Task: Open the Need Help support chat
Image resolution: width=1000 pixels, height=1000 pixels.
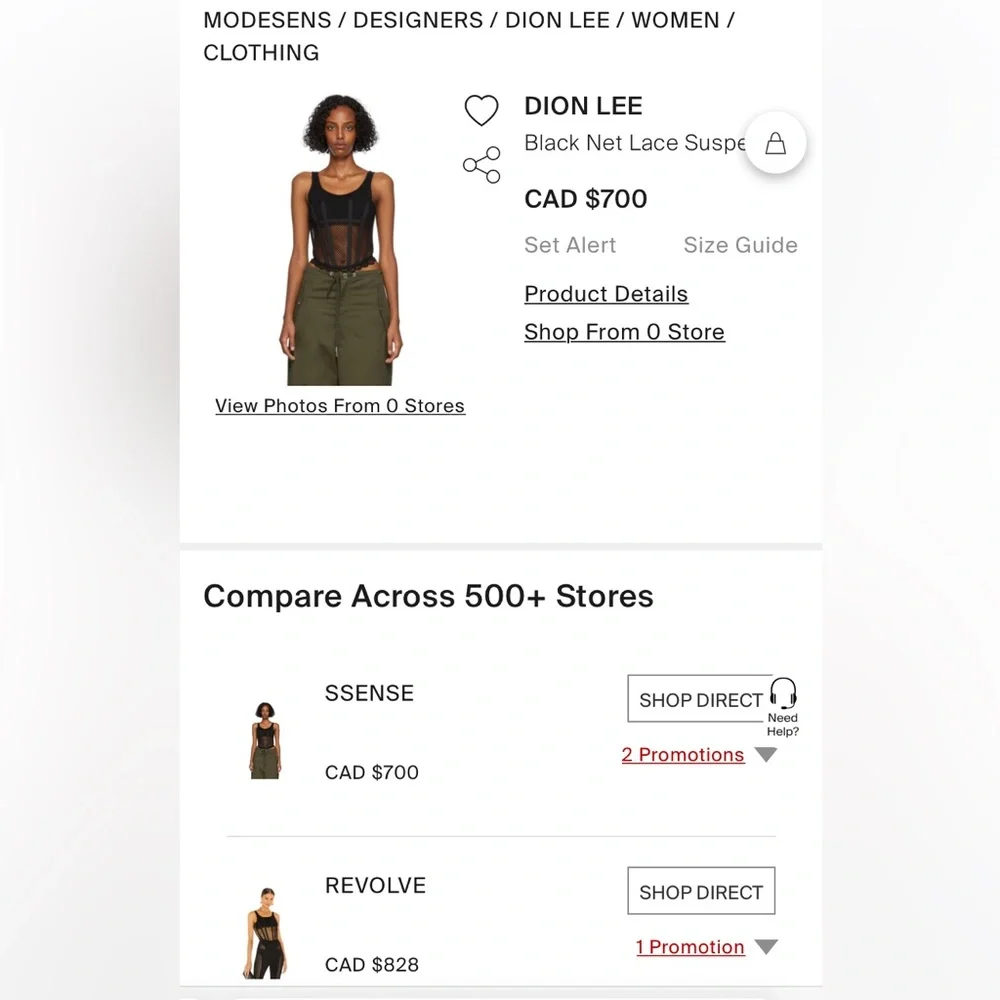Action: point(783,705)
